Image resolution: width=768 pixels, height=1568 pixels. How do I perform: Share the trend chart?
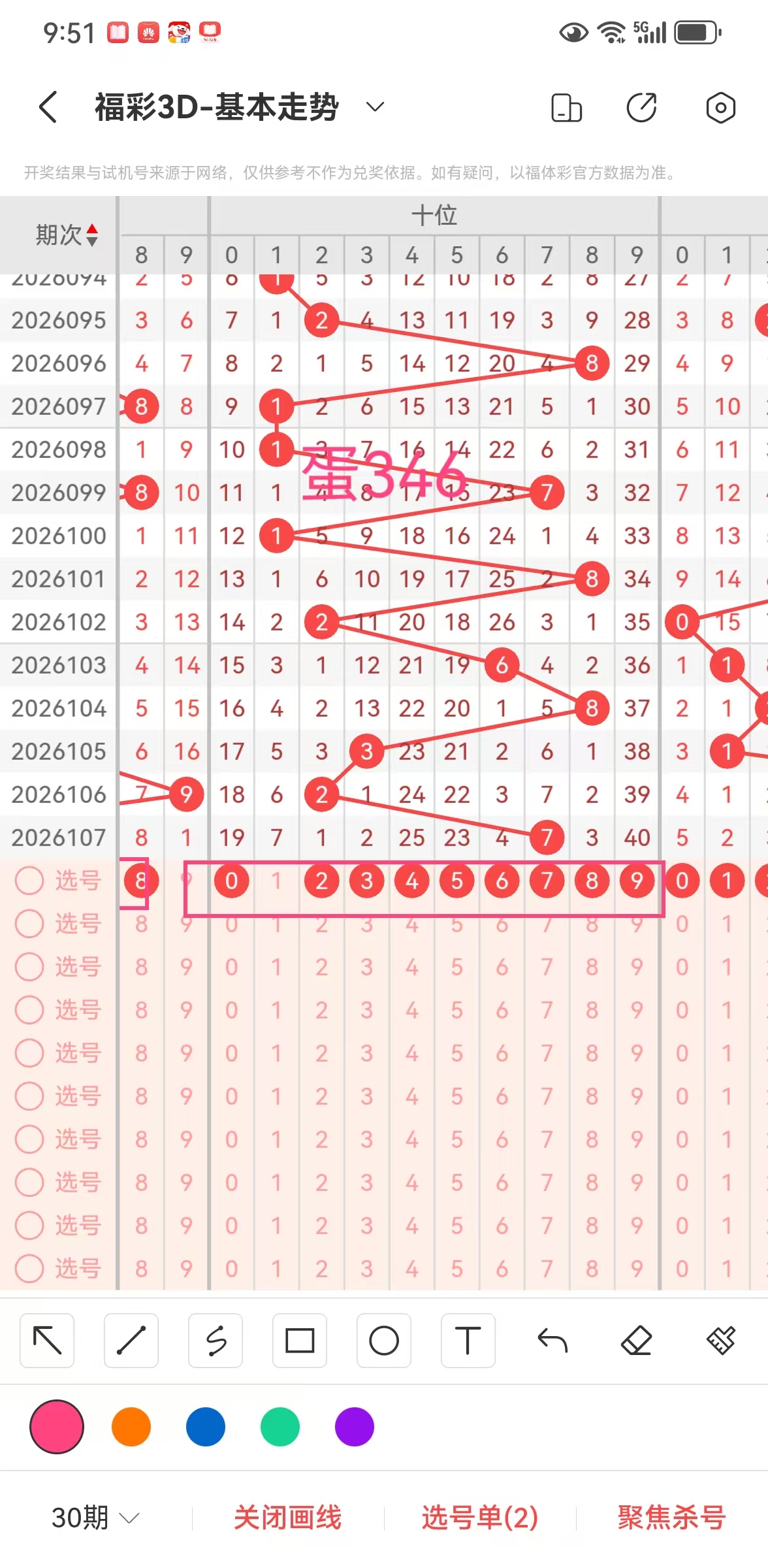(642, 108)
